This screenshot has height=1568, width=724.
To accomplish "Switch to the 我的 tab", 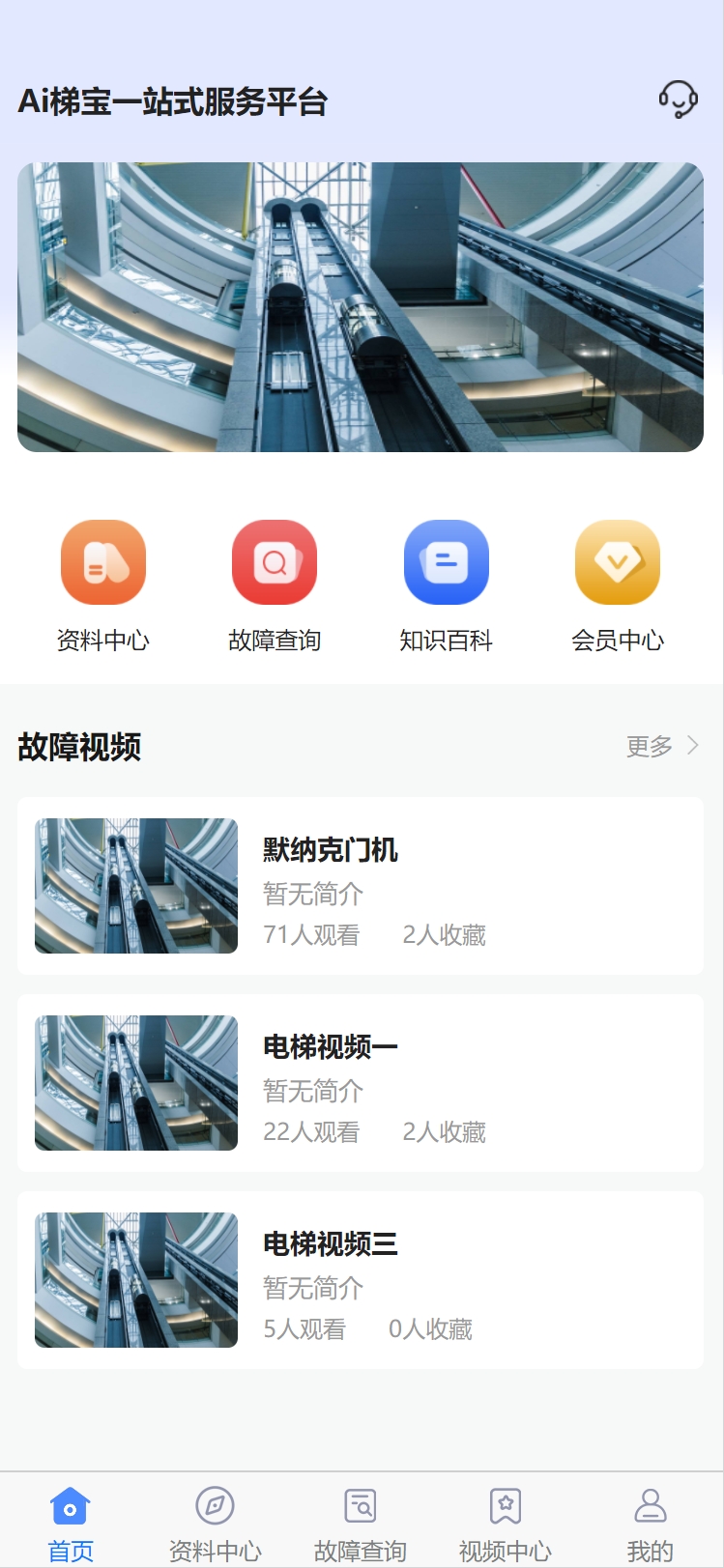I will [x=650, y=1522].
